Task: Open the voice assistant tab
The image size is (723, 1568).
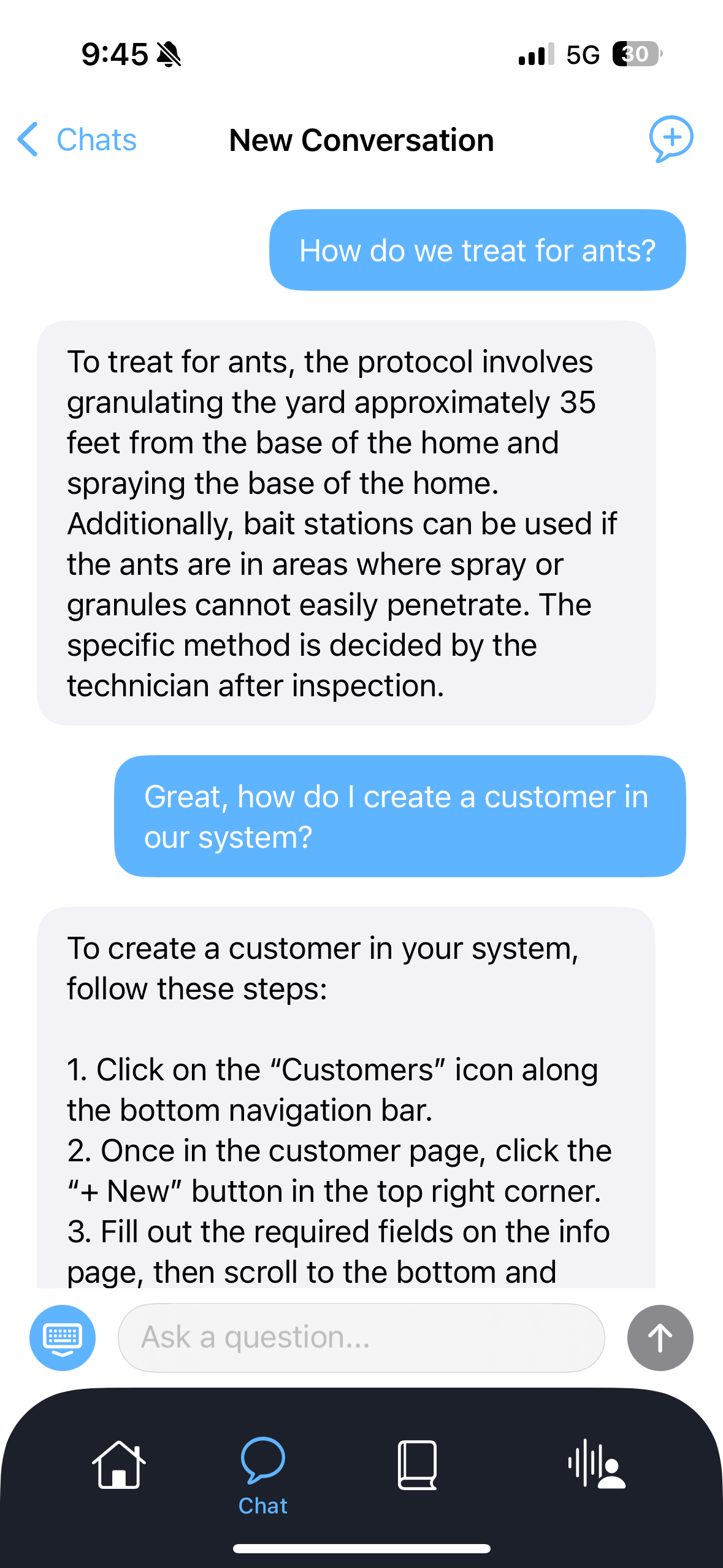Action: click(x=596, y=1465)
